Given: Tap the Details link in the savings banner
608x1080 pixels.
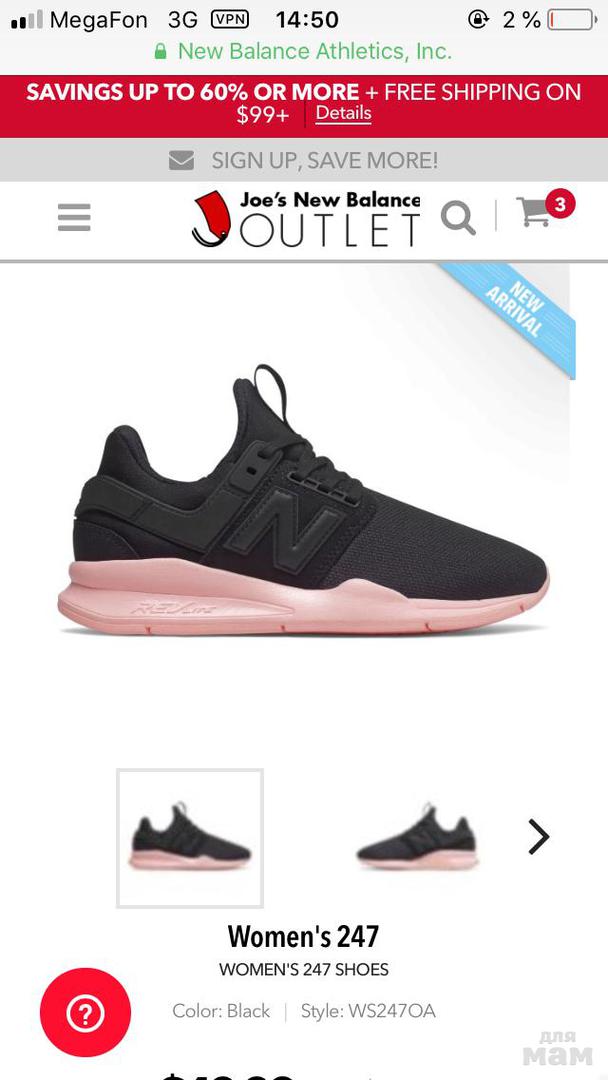Looking at the screenshot, I should click(x=343, y=113).
